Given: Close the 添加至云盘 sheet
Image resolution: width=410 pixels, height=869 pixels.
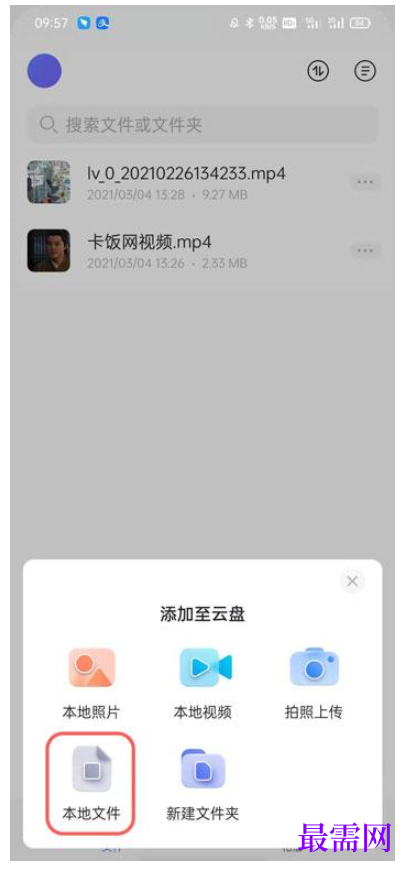Looking at the screenshot, I should click(x=352, y=581).
